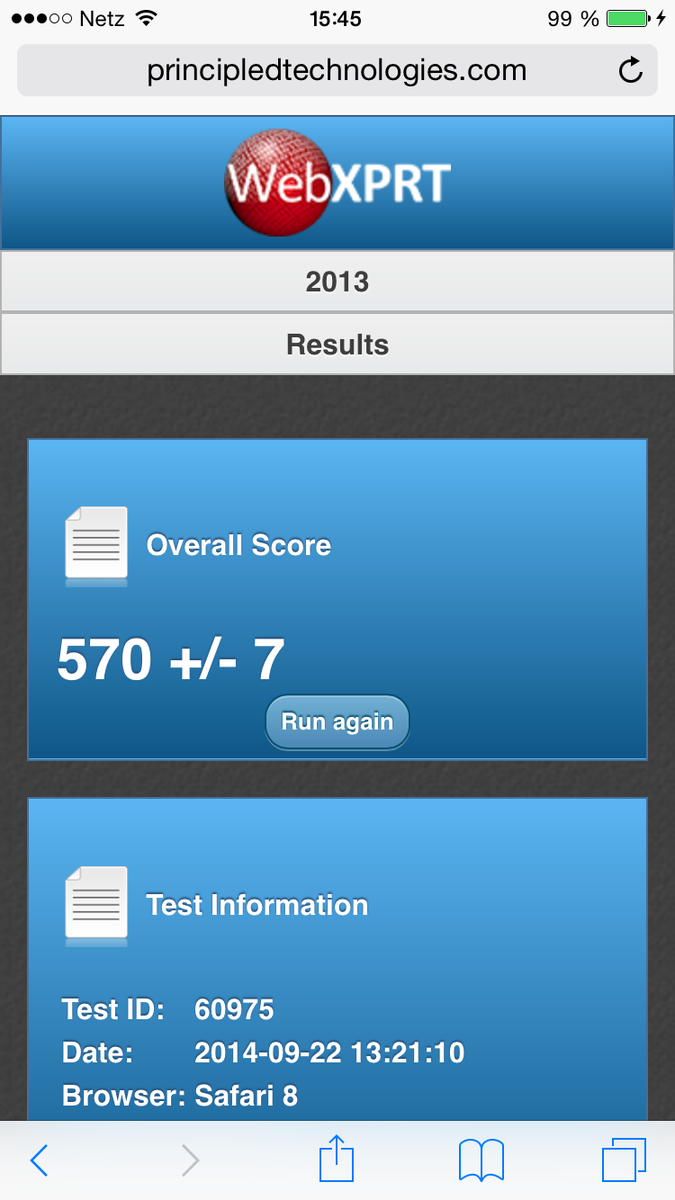This screenshot has width=675, height=1200.
Task: Go back to the previous page
Action: point(39,1160)
